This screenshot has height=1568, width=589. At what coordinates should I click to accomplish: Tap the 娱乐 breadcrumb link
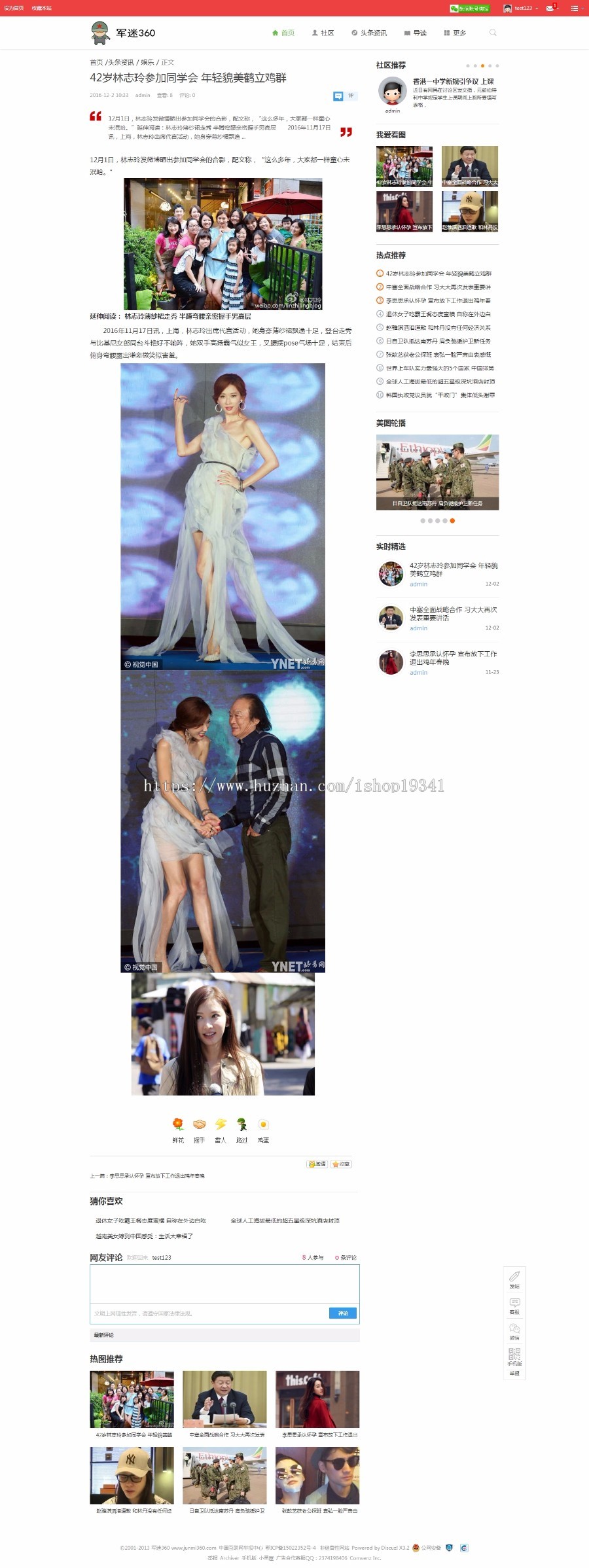click(147, 62)
